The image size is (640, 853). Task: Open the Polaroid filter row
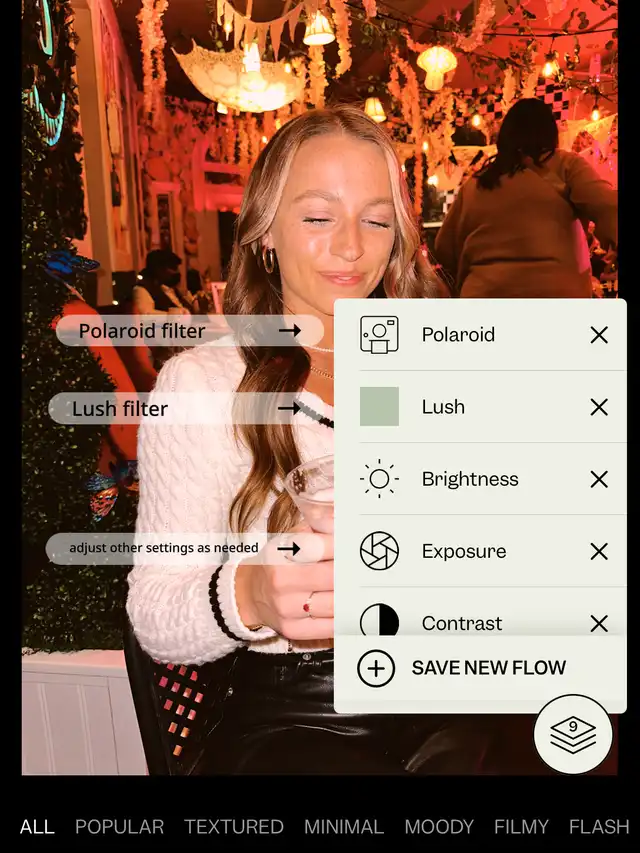(x=458, y=335)
